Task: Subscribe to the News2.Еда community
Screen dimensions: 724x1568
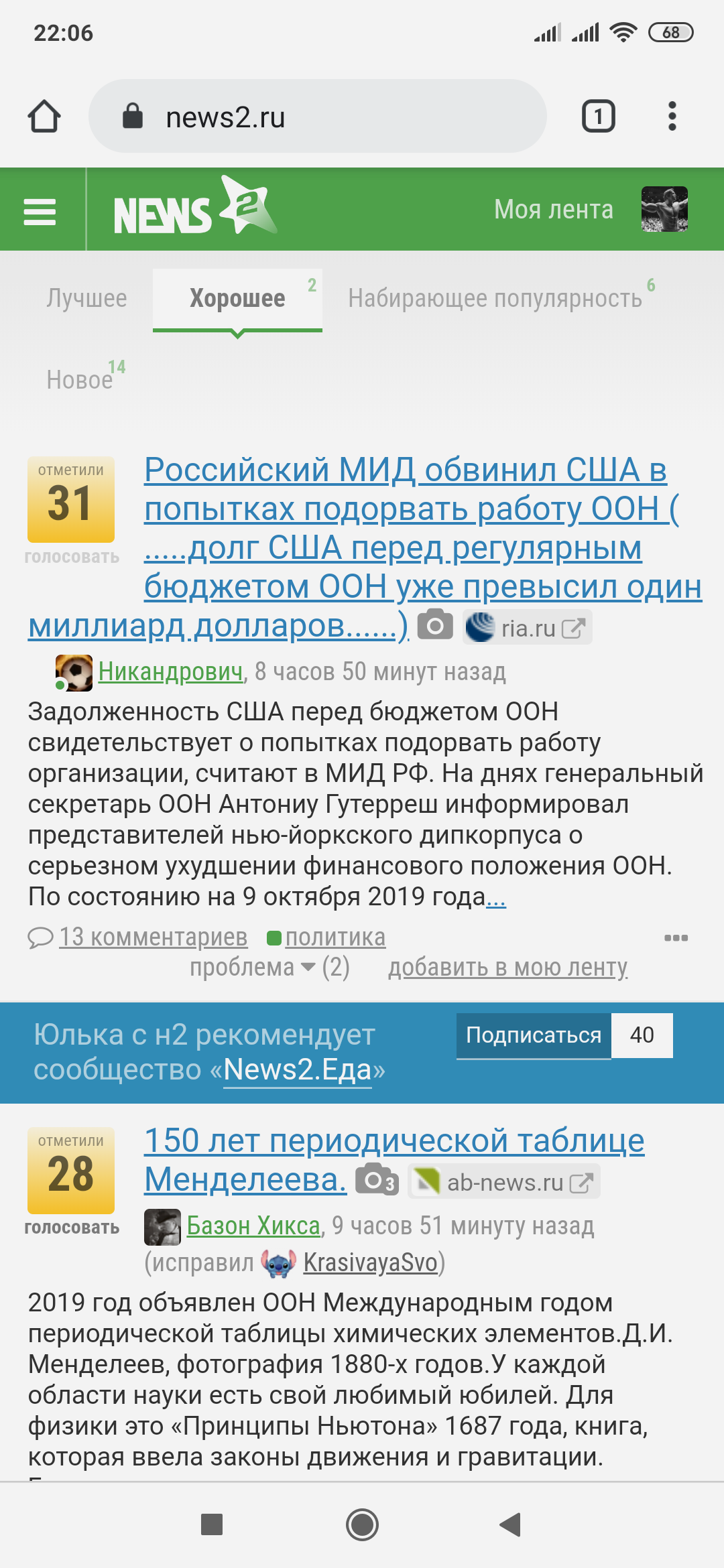Action: pyautogui.click(x=533, y=1035)
